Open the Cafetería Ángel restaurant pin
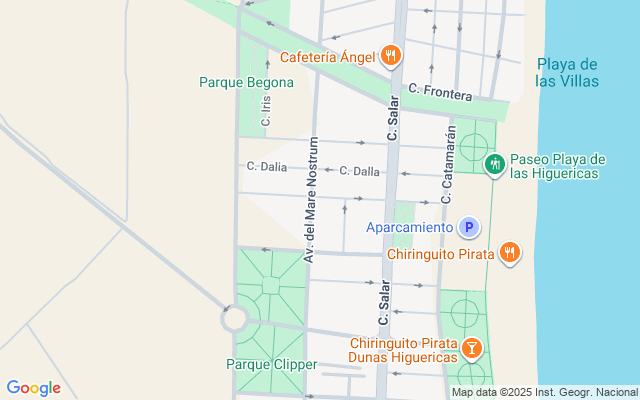640x400 pixels. pyautogui.click(x=391, y=57)
